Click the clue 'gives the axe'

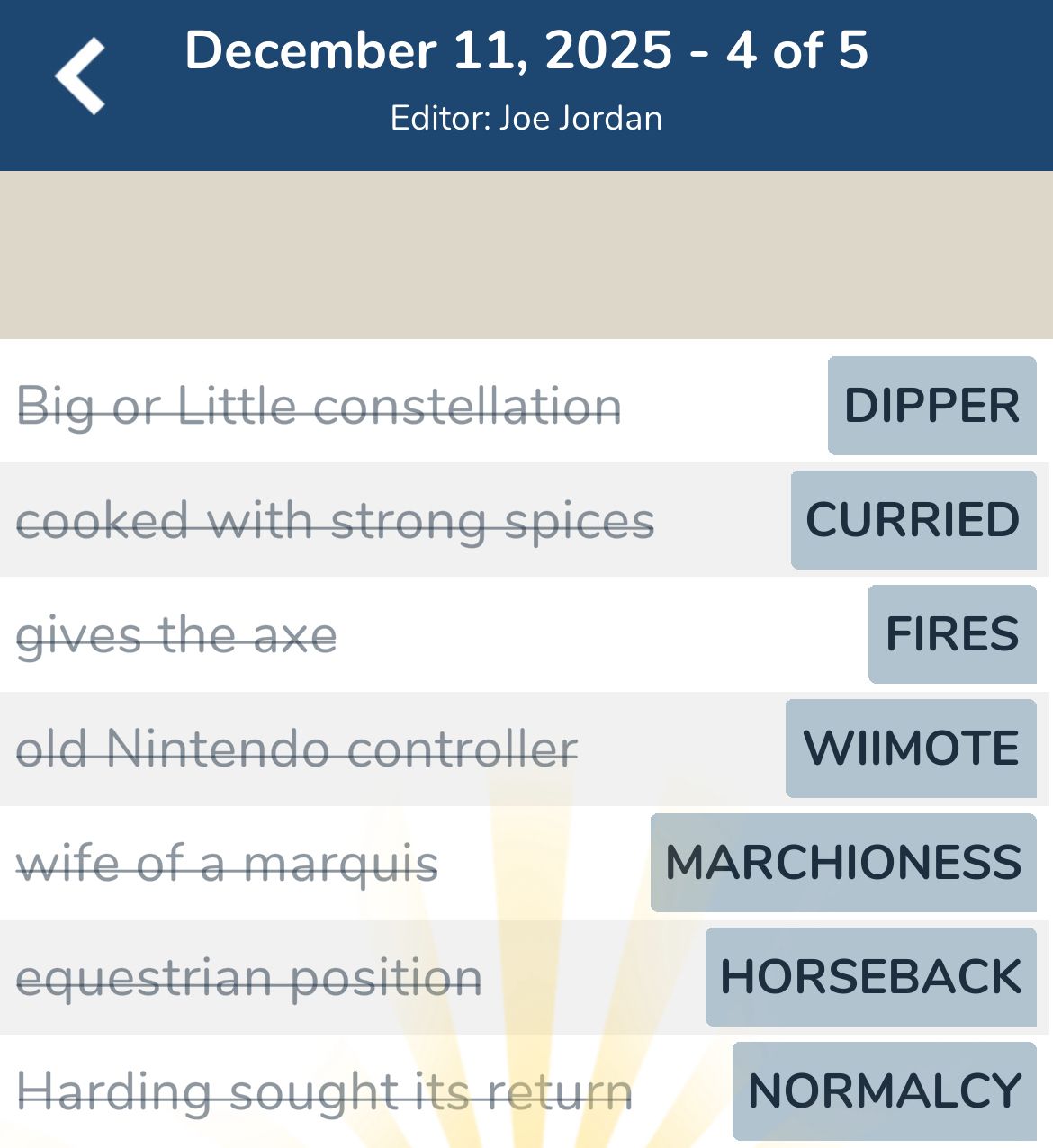[x=178, y=634]
